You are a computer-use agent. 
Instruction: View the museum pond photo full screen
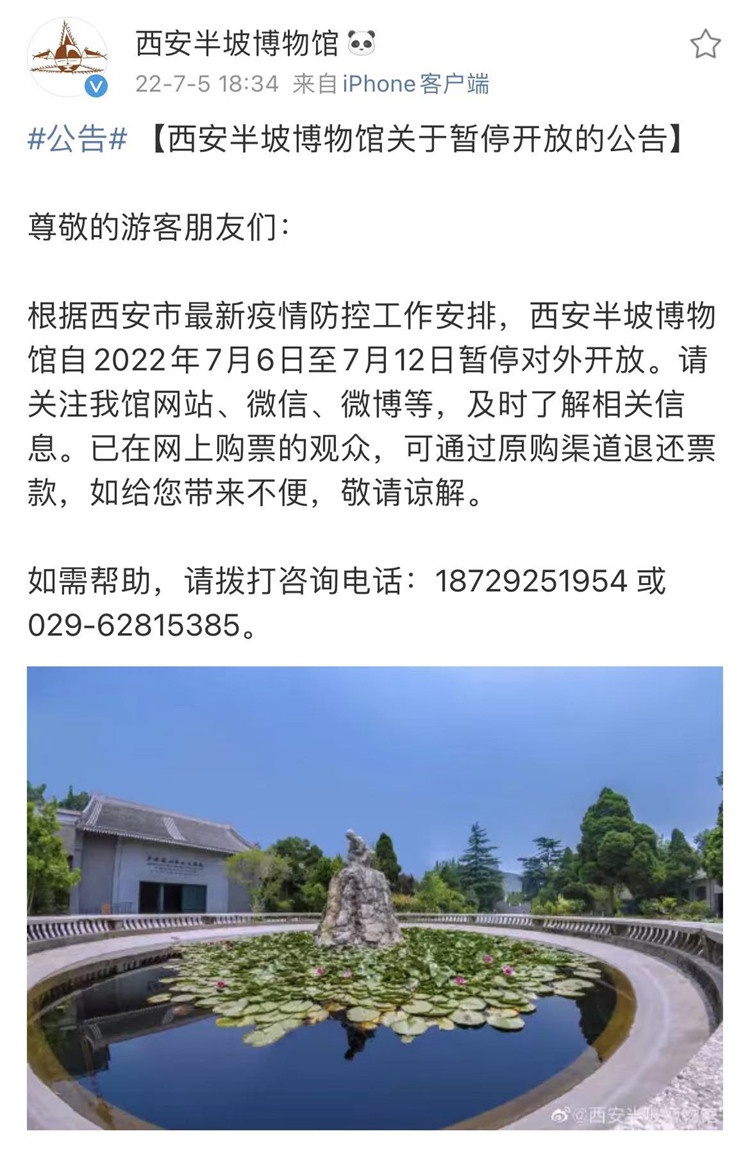pyautogui.click(x=374, y=897)
